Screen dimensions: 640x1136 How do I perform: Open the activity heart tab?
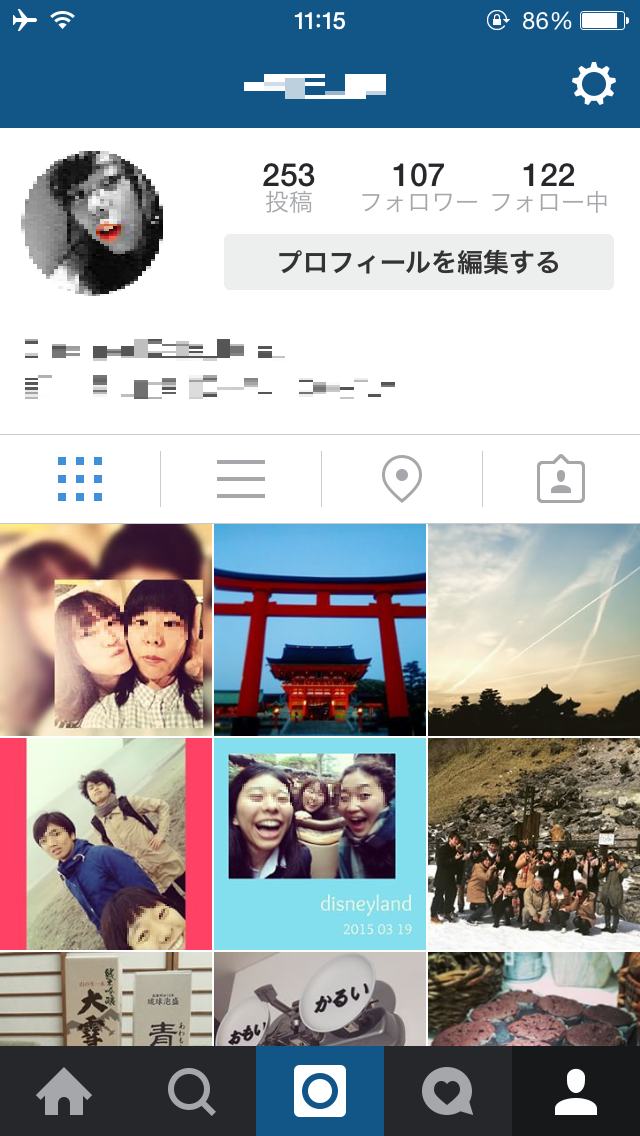coord(448,1091)
